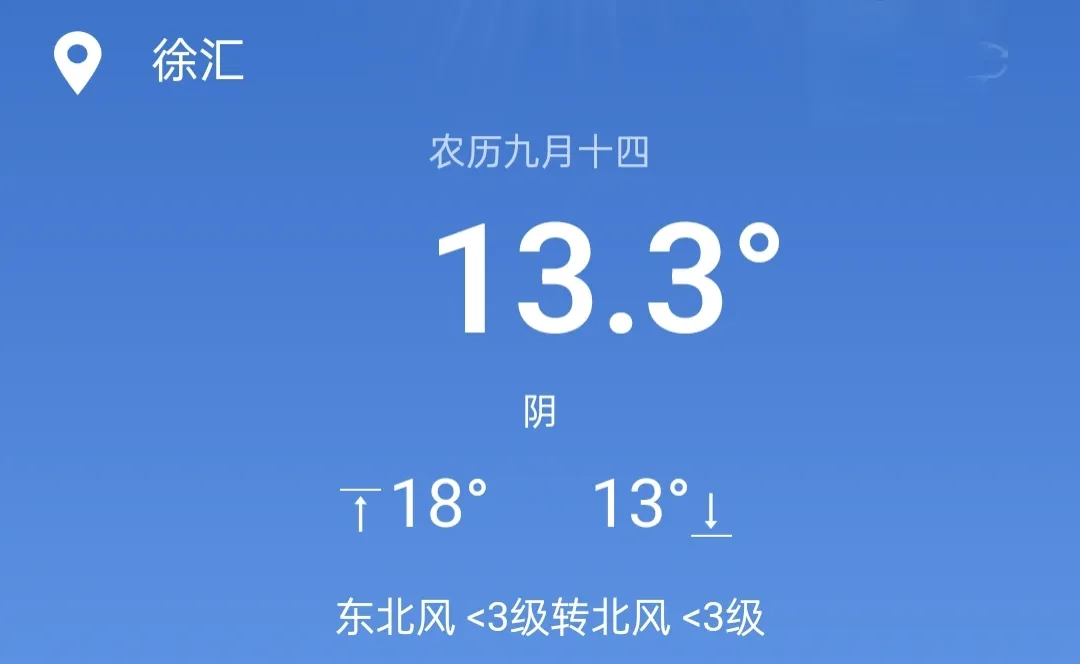Tap the faint refresh icon

(x=990, y=61)
